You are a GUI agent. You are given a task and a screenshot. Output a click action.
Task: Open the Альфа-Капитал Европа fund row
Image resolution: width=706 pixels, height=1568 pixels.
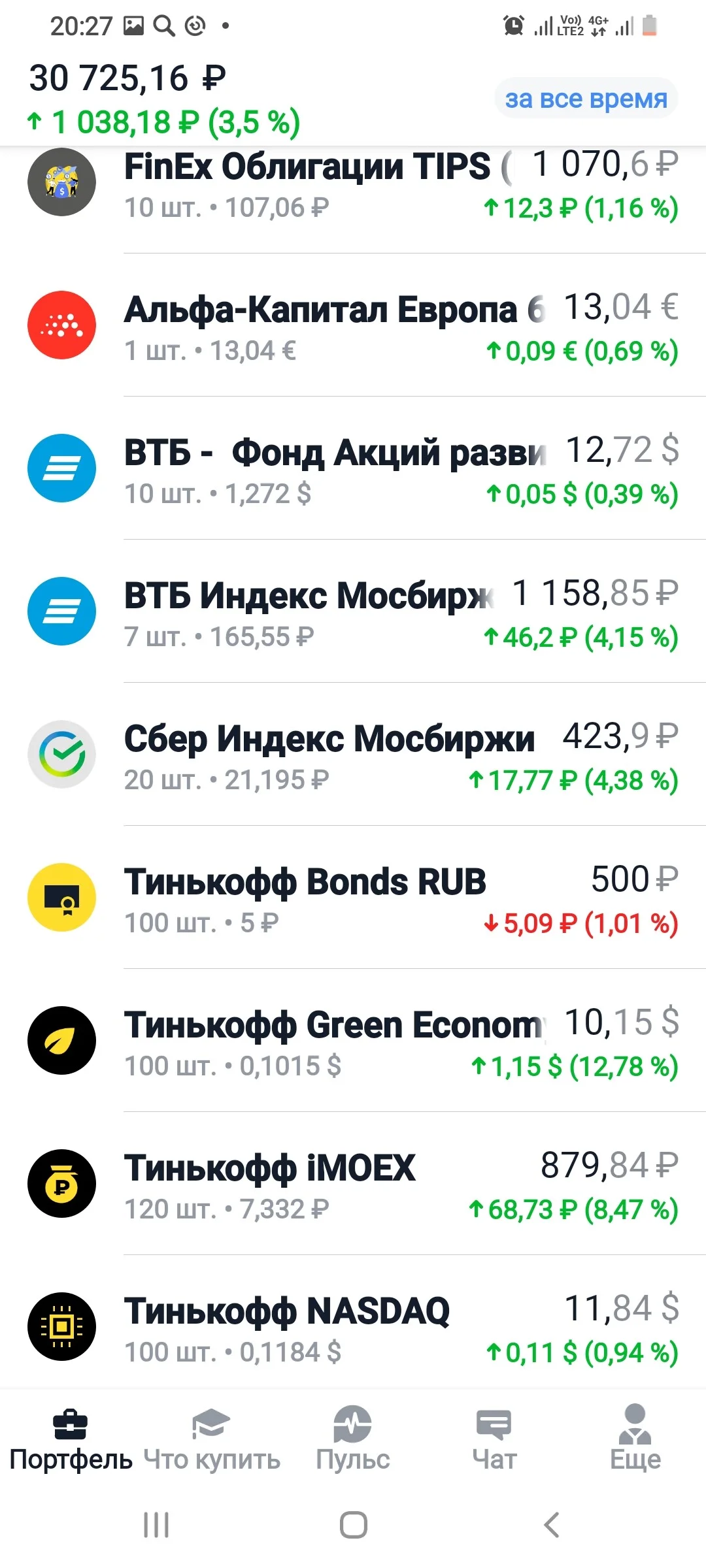353,325
